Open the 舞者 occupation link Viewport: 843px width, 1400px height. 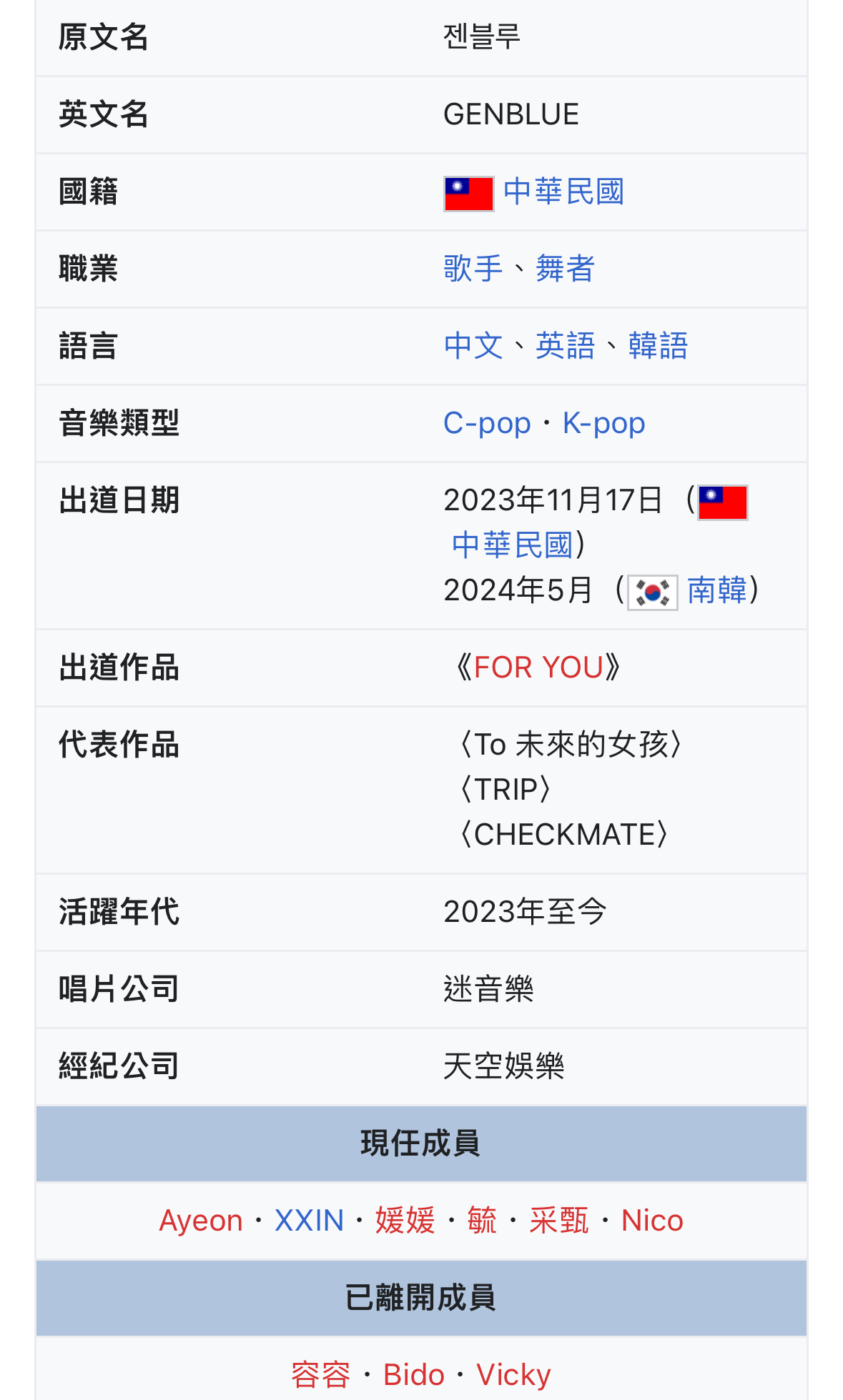[566, 269]
